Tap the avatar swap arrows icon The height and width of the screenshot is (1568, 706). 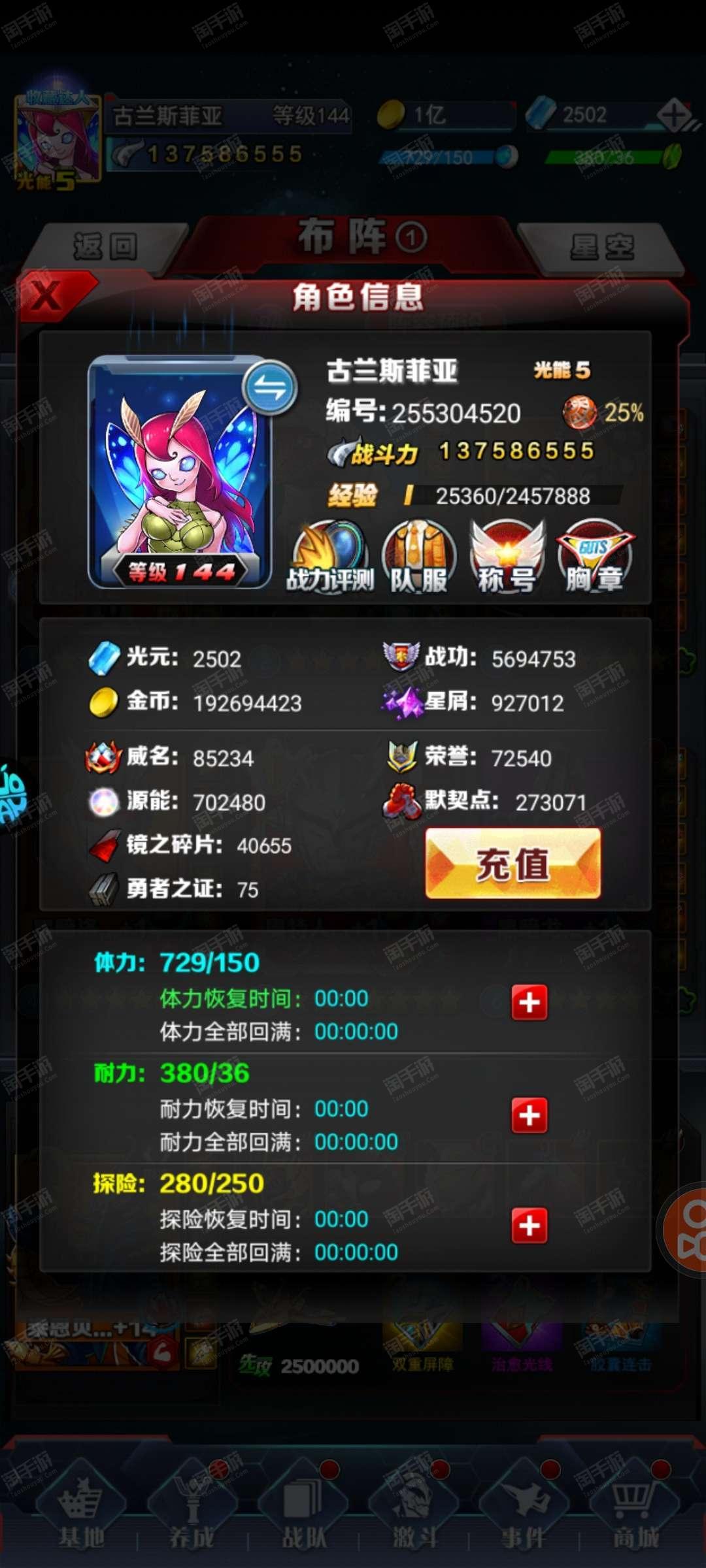270,388
